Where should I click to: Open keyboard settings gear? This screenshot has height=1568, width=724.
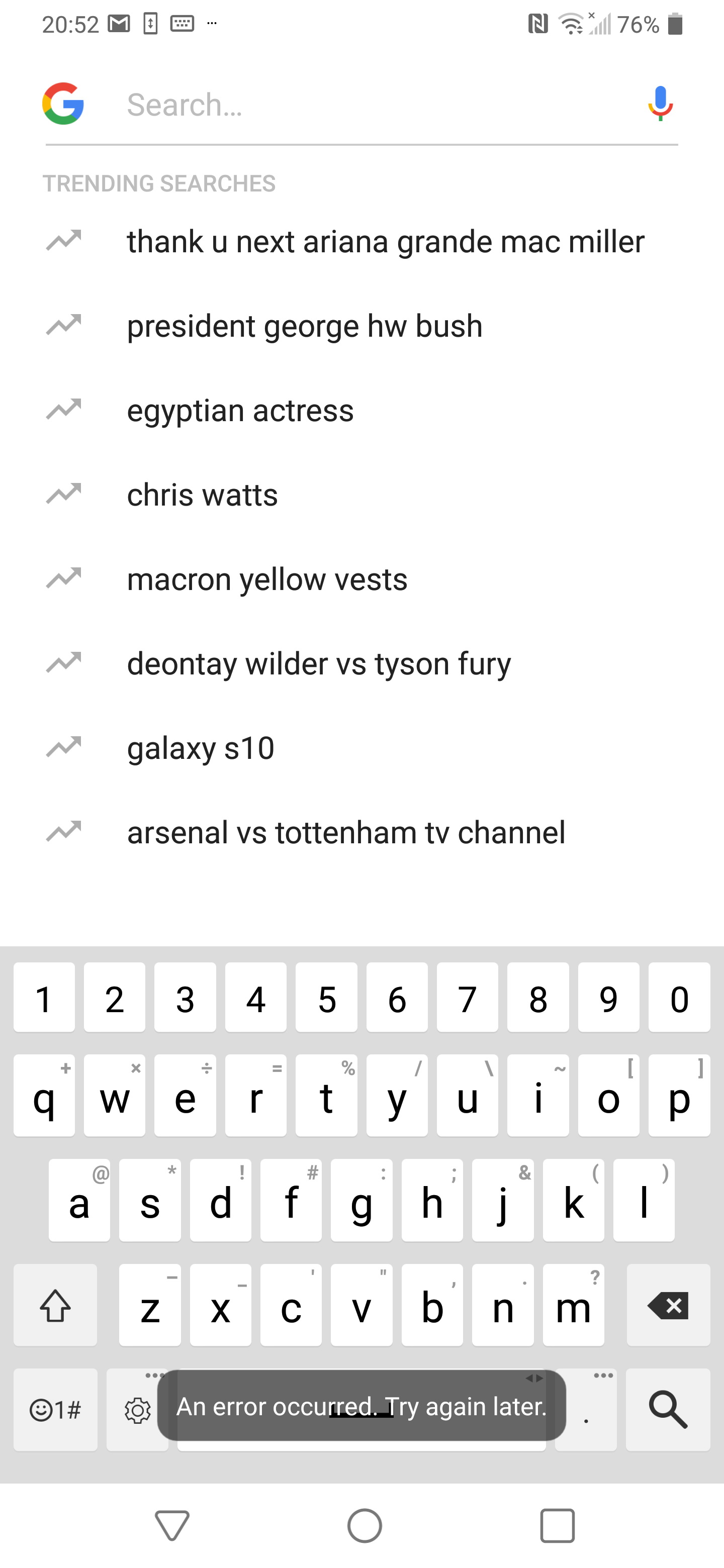(x=138, y=1409)
